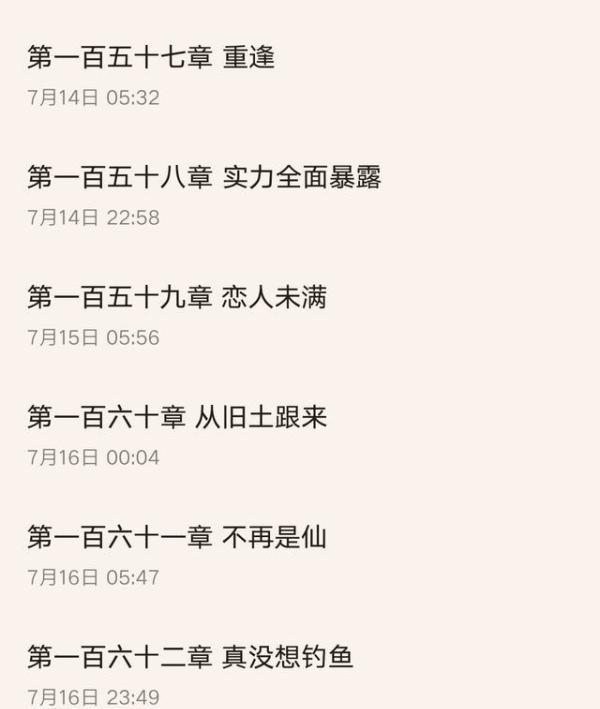The height and width of the screenshot is (709, 600).
Task: Select chapter 159 恋人未满
Action: point(177,298)
